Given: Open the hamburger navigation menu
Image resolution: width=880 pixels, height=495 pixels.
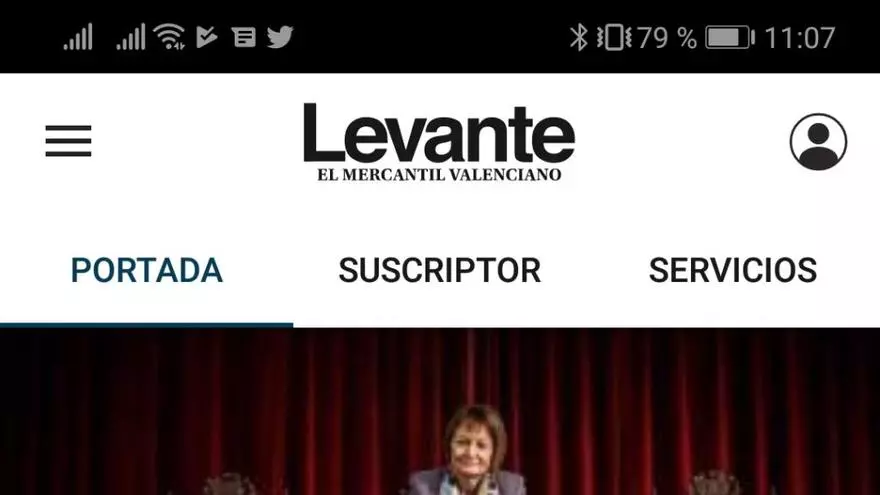Looking at the screenshot, I should click(68, 141).
